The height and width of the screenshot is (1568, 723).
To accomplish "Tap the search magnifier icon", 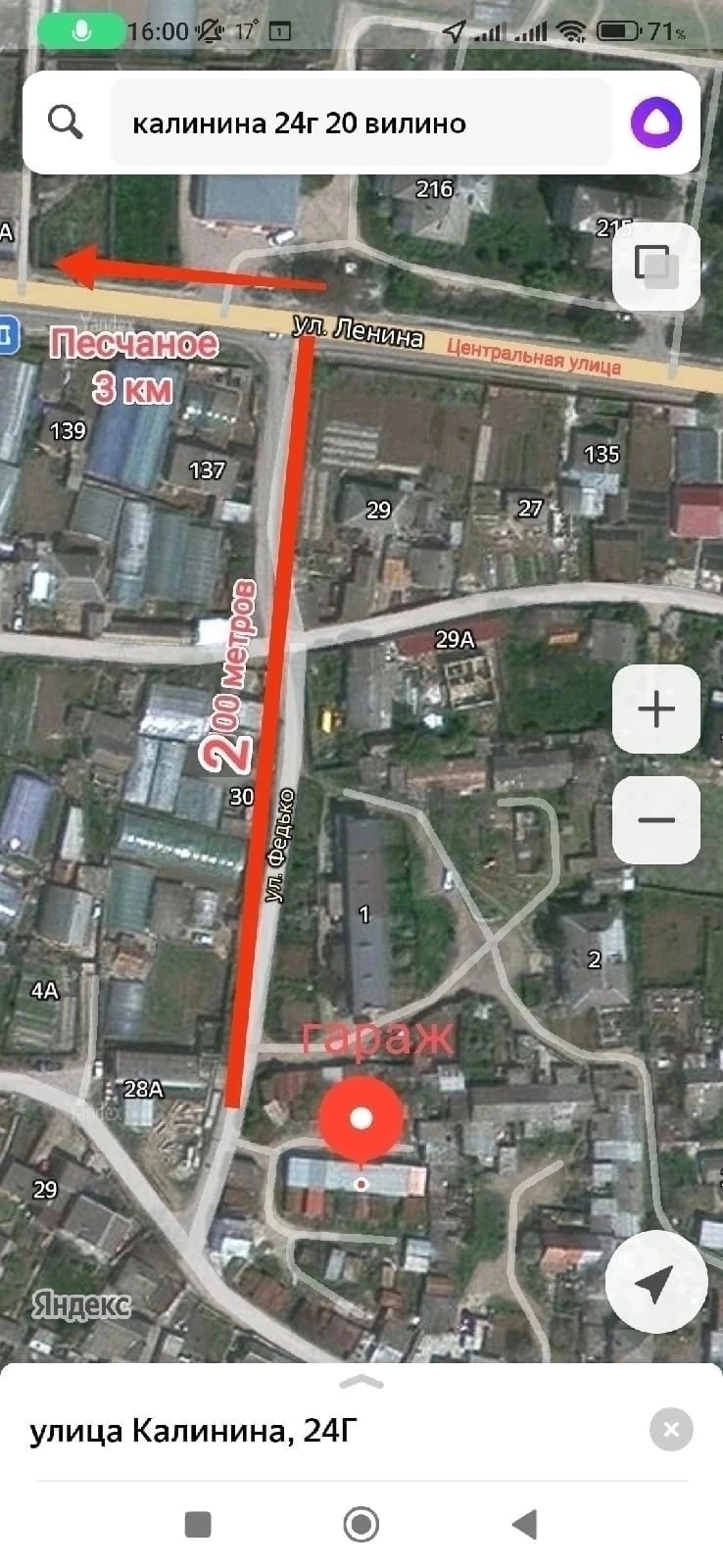I will [x=66, y=122].
